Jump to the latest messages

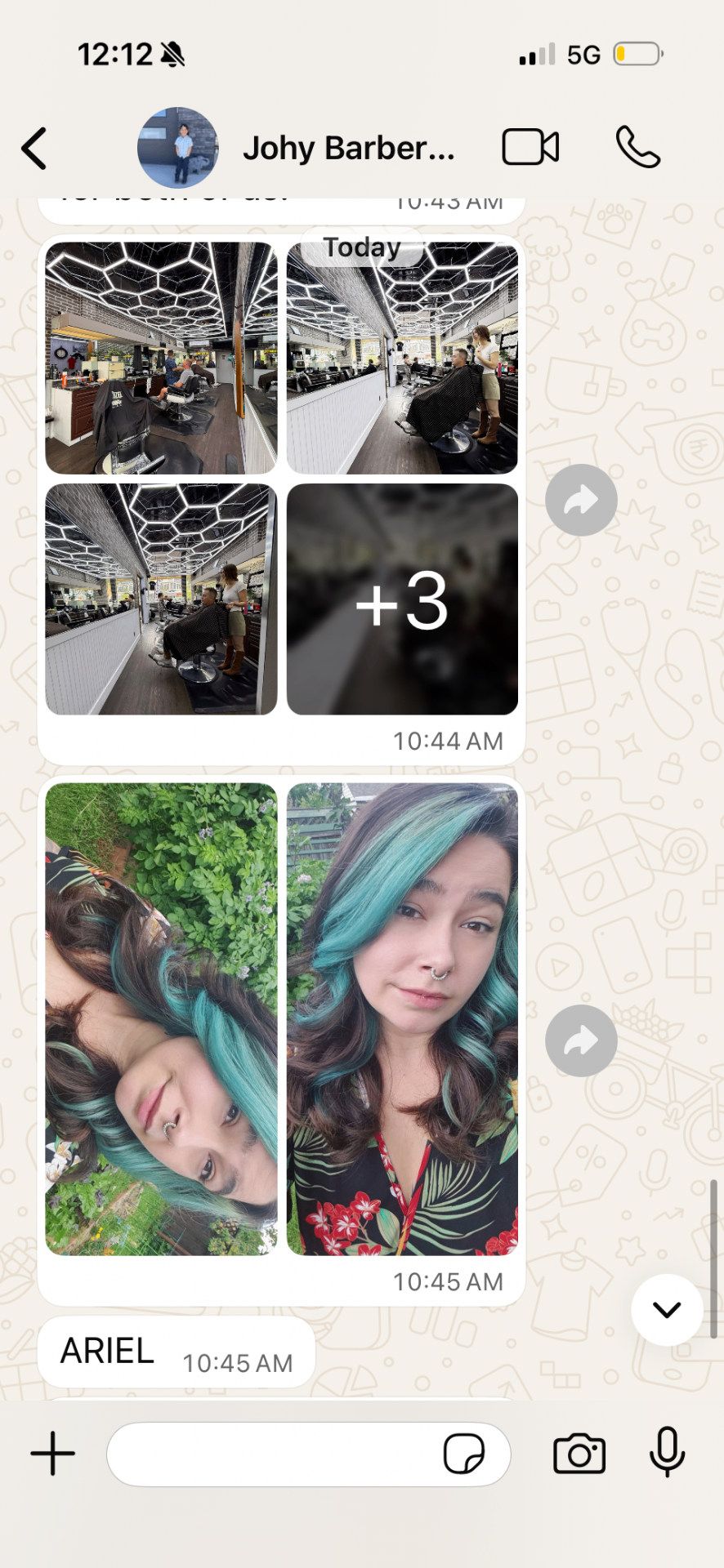pos(667,1310)
